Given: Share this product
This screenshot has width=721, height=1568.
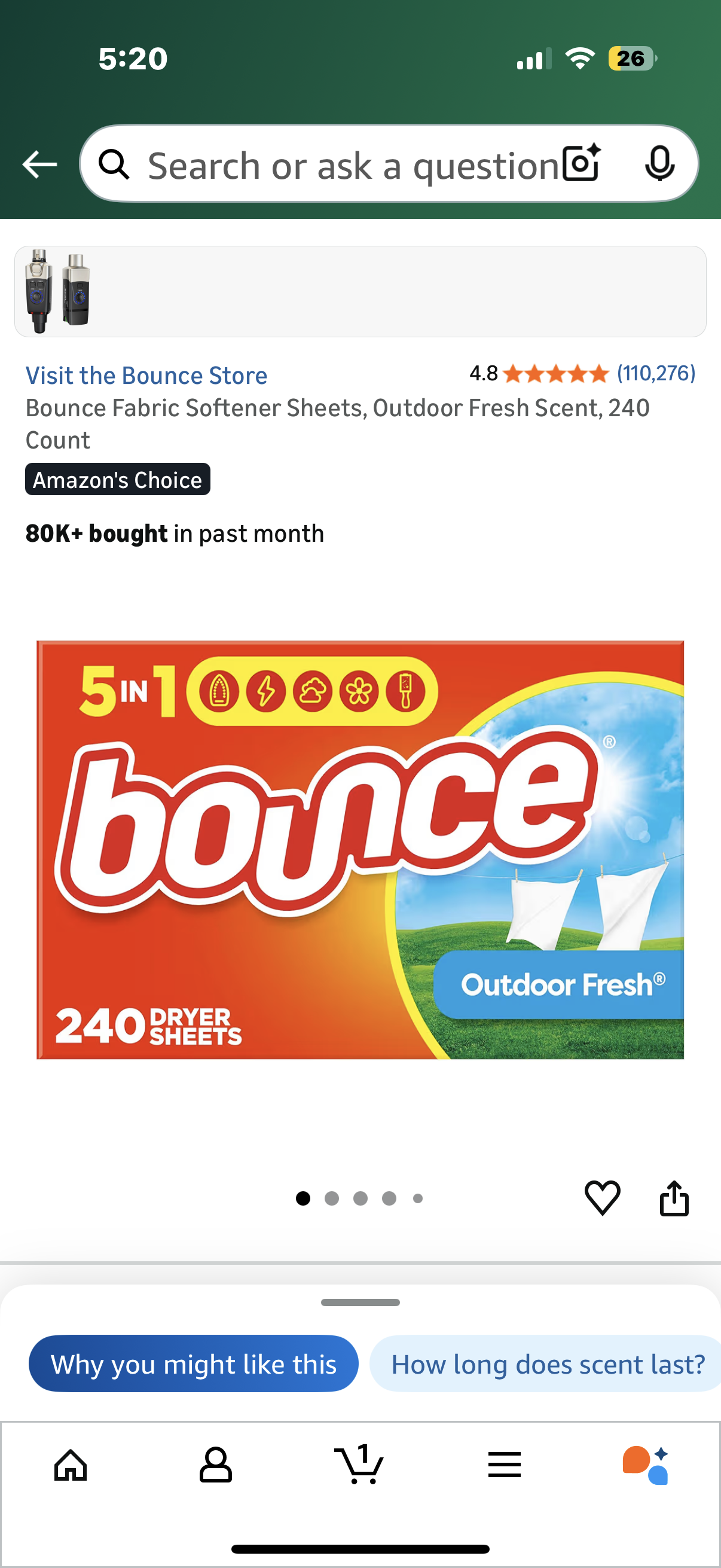Looking at the screenshot, I should click(x=674, y=1197).
